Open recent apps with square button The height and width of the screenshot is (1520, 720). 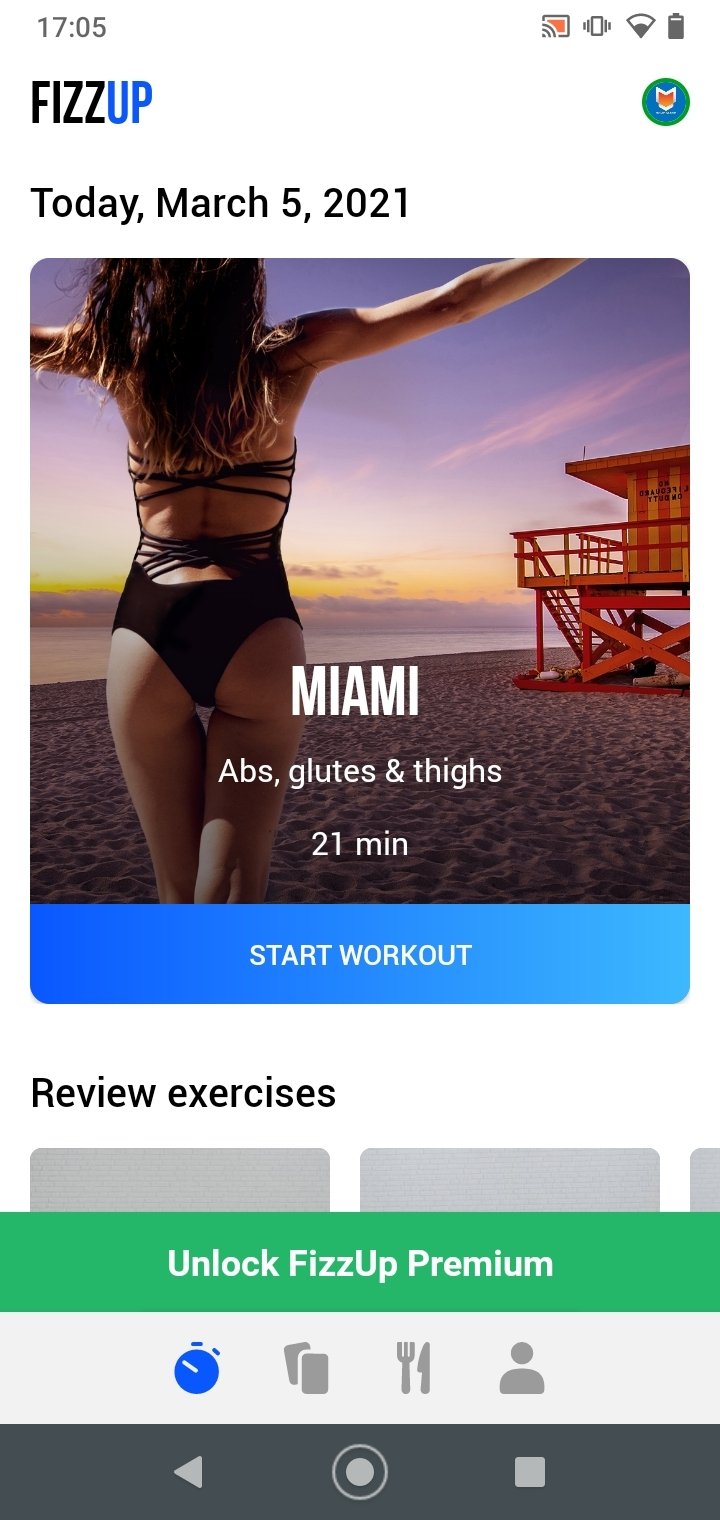pos(529,1472)
